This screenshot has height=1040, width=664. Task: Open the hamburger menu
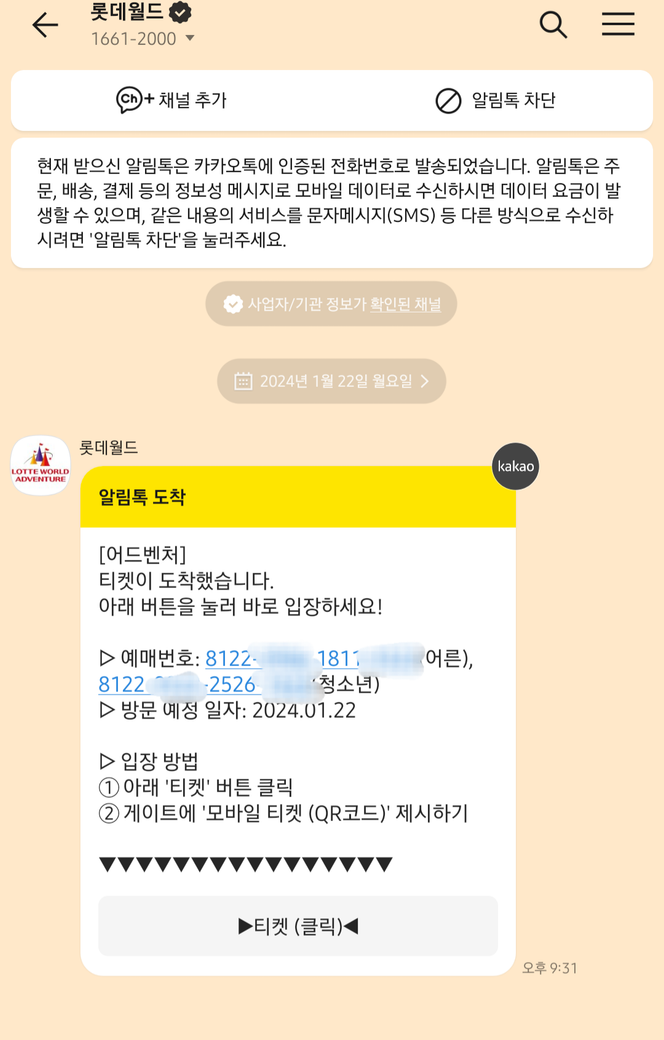click(618, 25)
